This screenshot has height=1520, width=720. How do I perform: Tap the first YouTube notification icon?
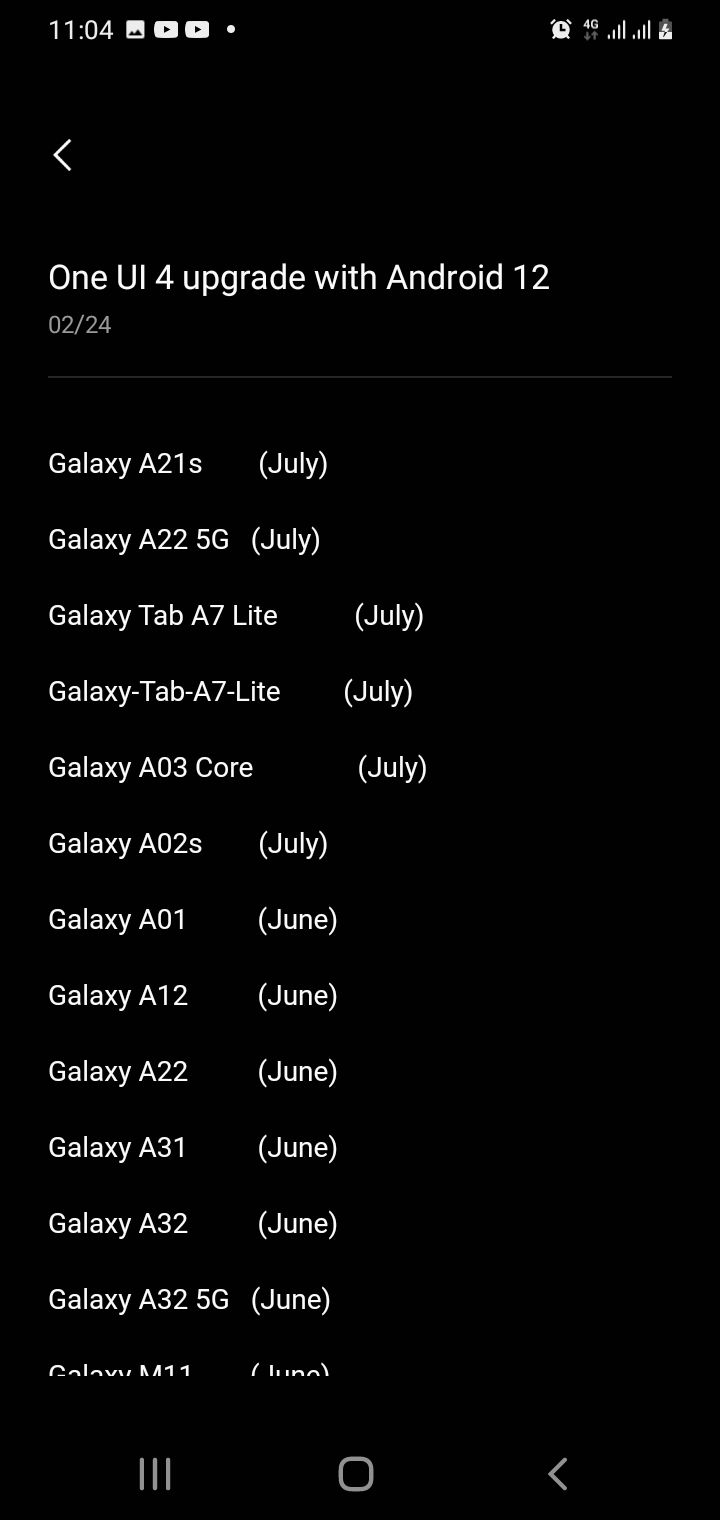[x=166, y=29]
